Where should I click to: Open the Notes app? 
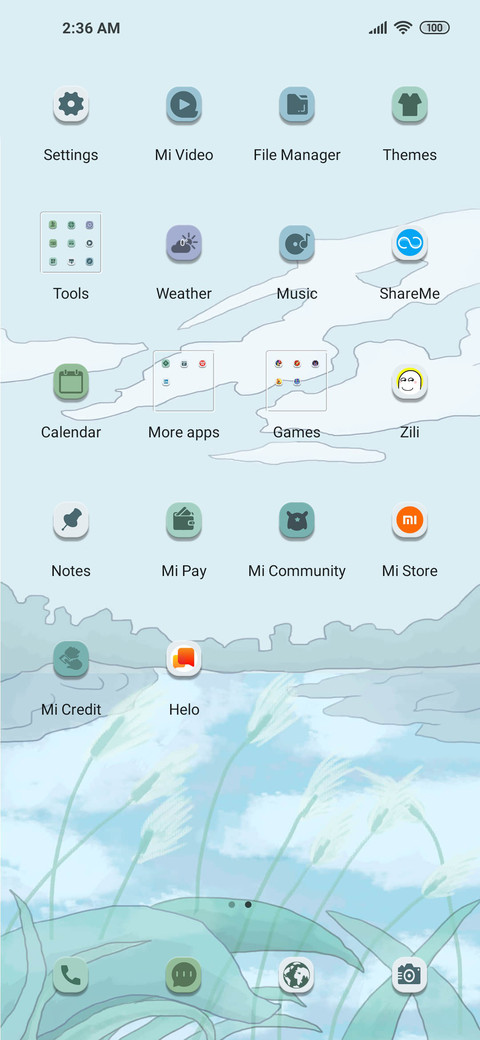pos(71,521)
